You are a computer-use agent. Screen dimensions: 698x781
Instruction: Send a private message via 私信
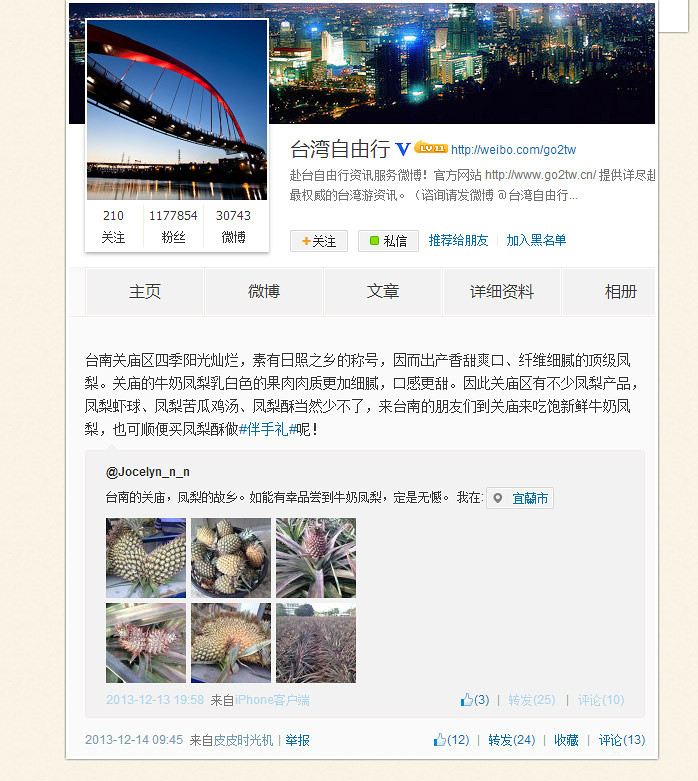coord(388,241)
